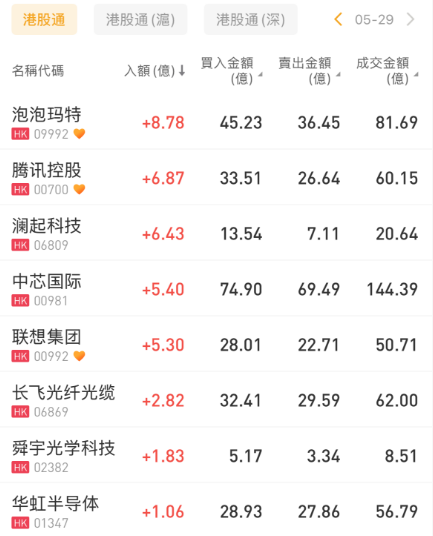Open the 长飞光纤光缆 06869 stock row
This screenshot has height=536, width=433.
tap(216, 400)
